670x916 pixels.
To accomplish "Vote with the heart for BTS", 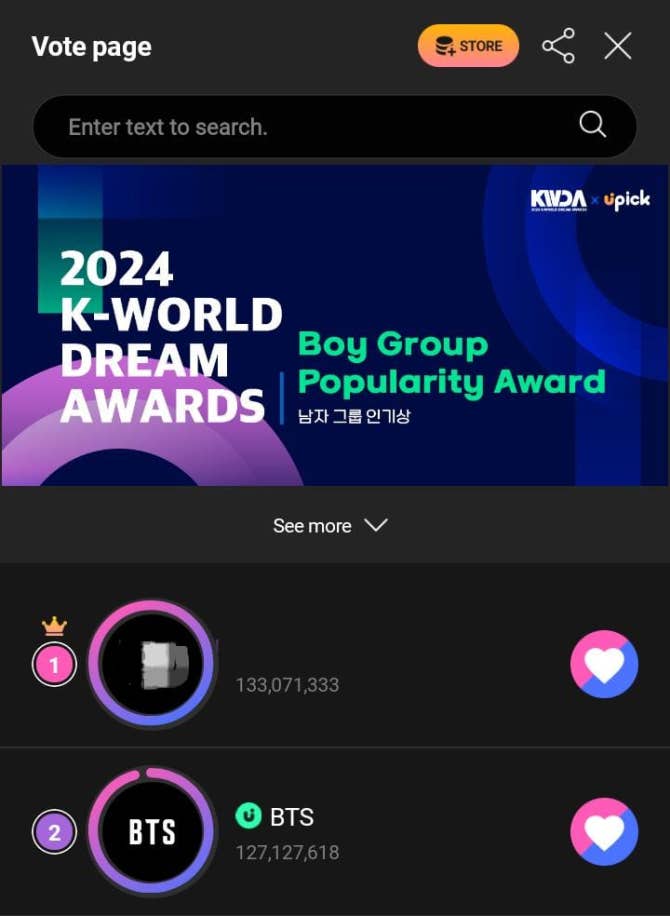I will (x=604, y=832).
